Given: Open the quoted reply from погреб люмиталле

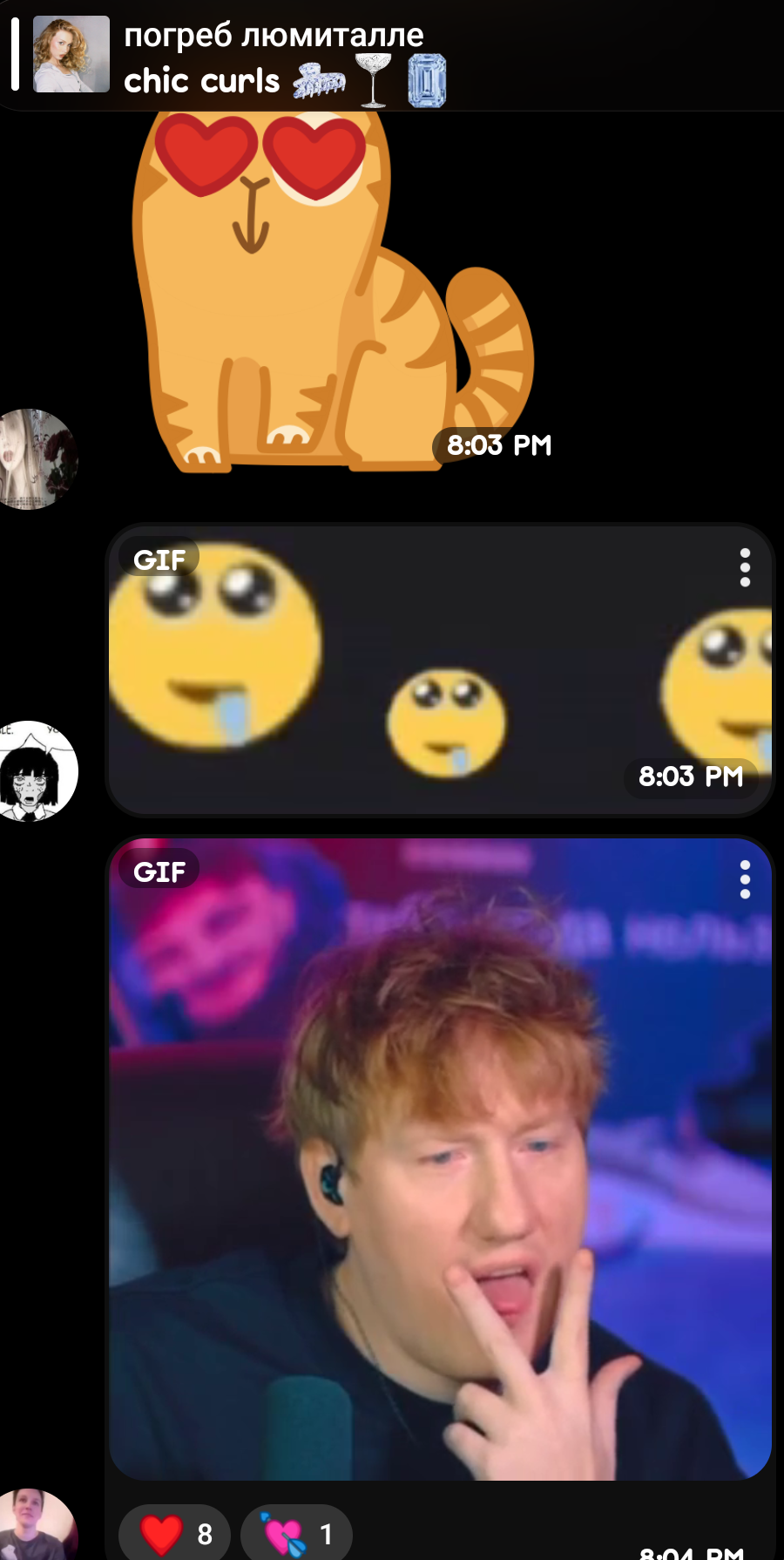Looking at the screenshot, I should coord(261,57).
